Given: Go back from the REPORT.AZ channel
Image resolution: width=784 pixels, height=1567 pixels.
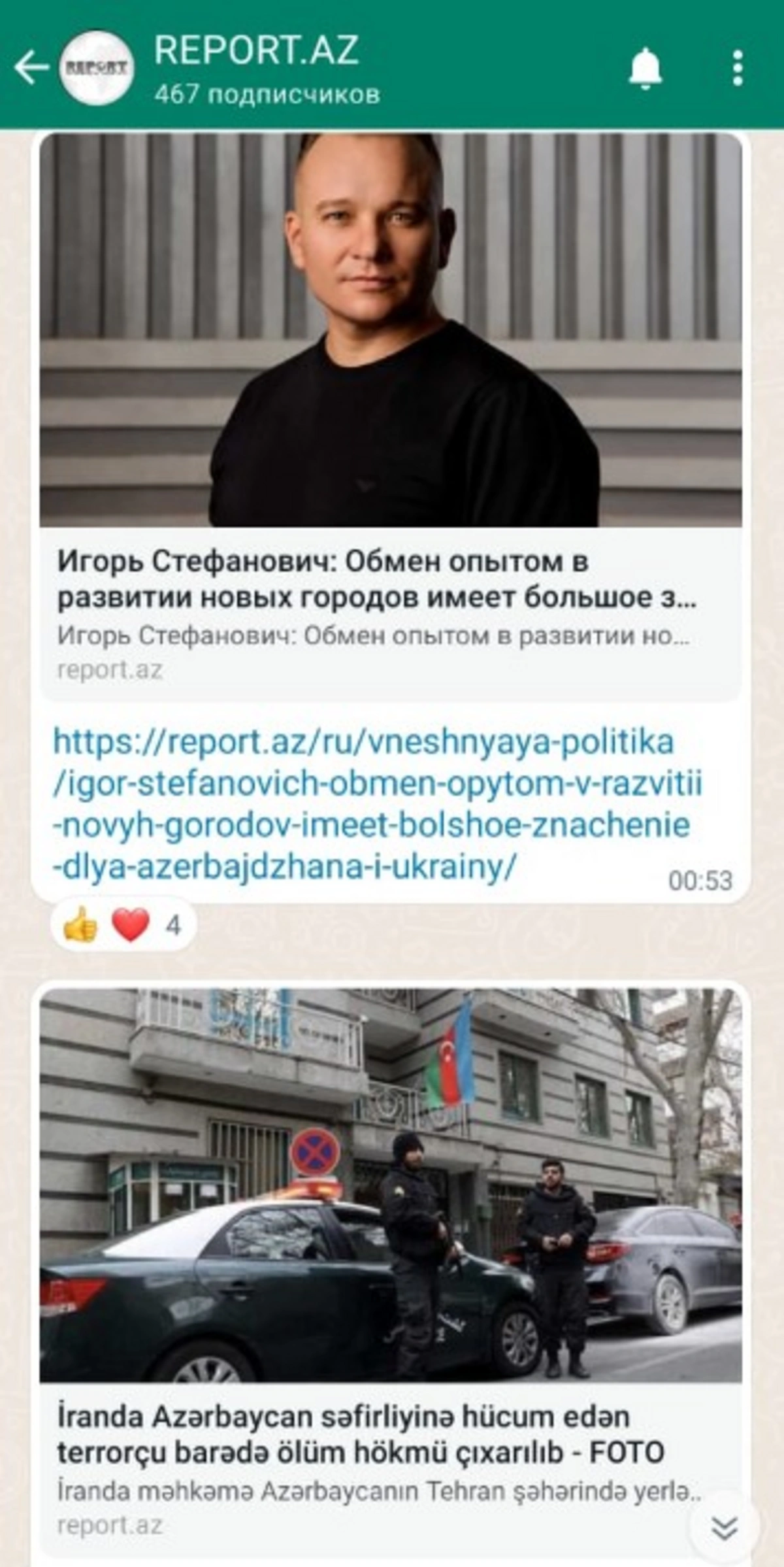Looking at the screenshot, I should (31, 67).
